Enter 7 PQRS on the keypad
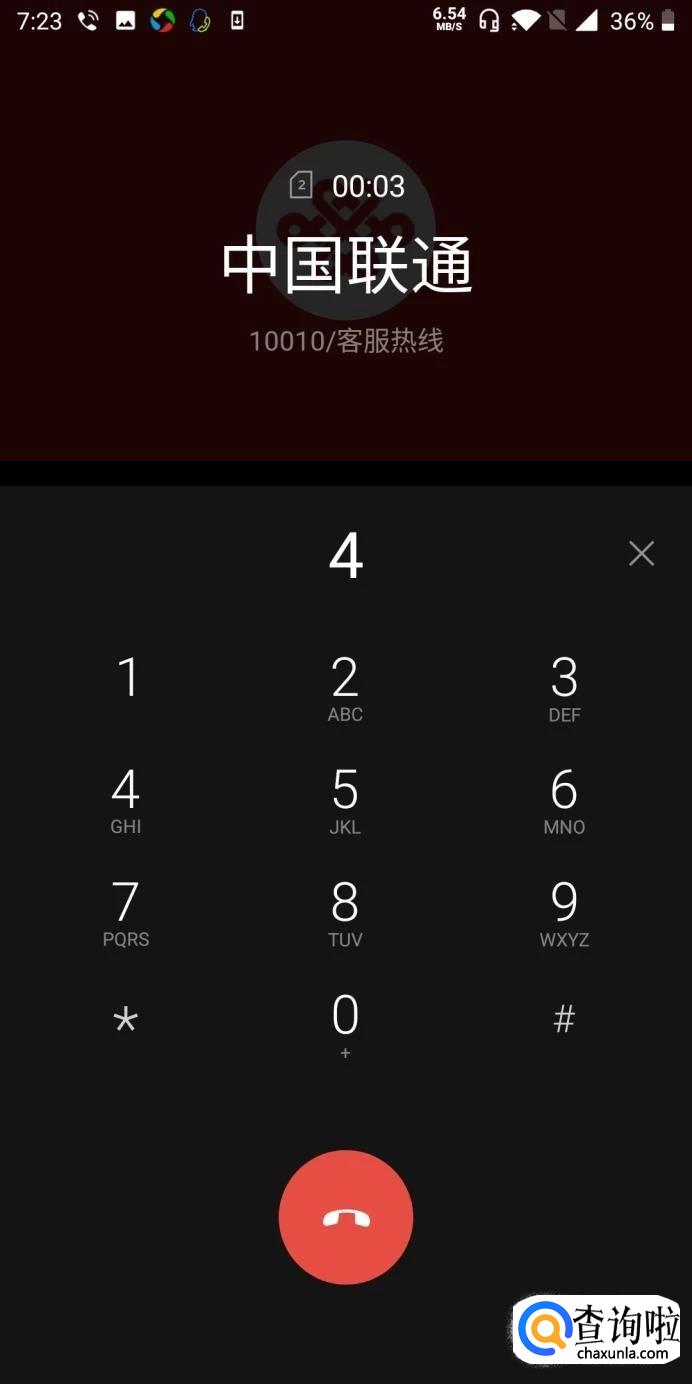Viewport: 692px width, 1384px height. pyautogui.click(x=126, y=912)
